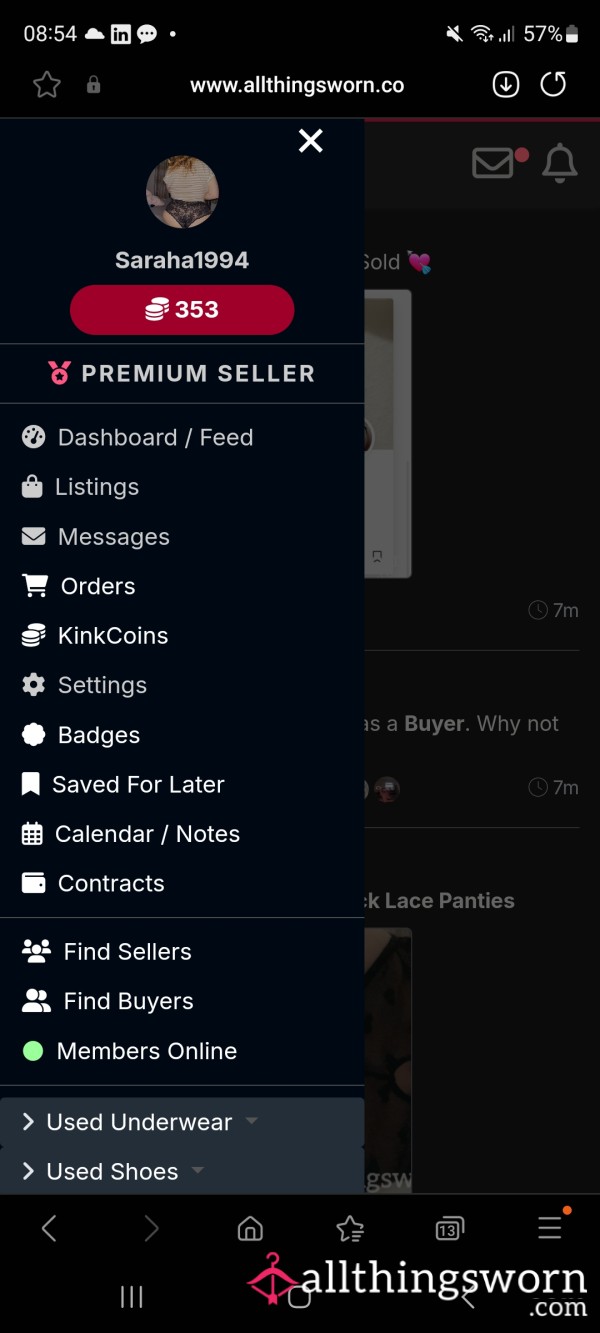This screenshot has width=600, height=1333.
Task: Open the mail envelope icon
Action: click(x=493, y=163)
